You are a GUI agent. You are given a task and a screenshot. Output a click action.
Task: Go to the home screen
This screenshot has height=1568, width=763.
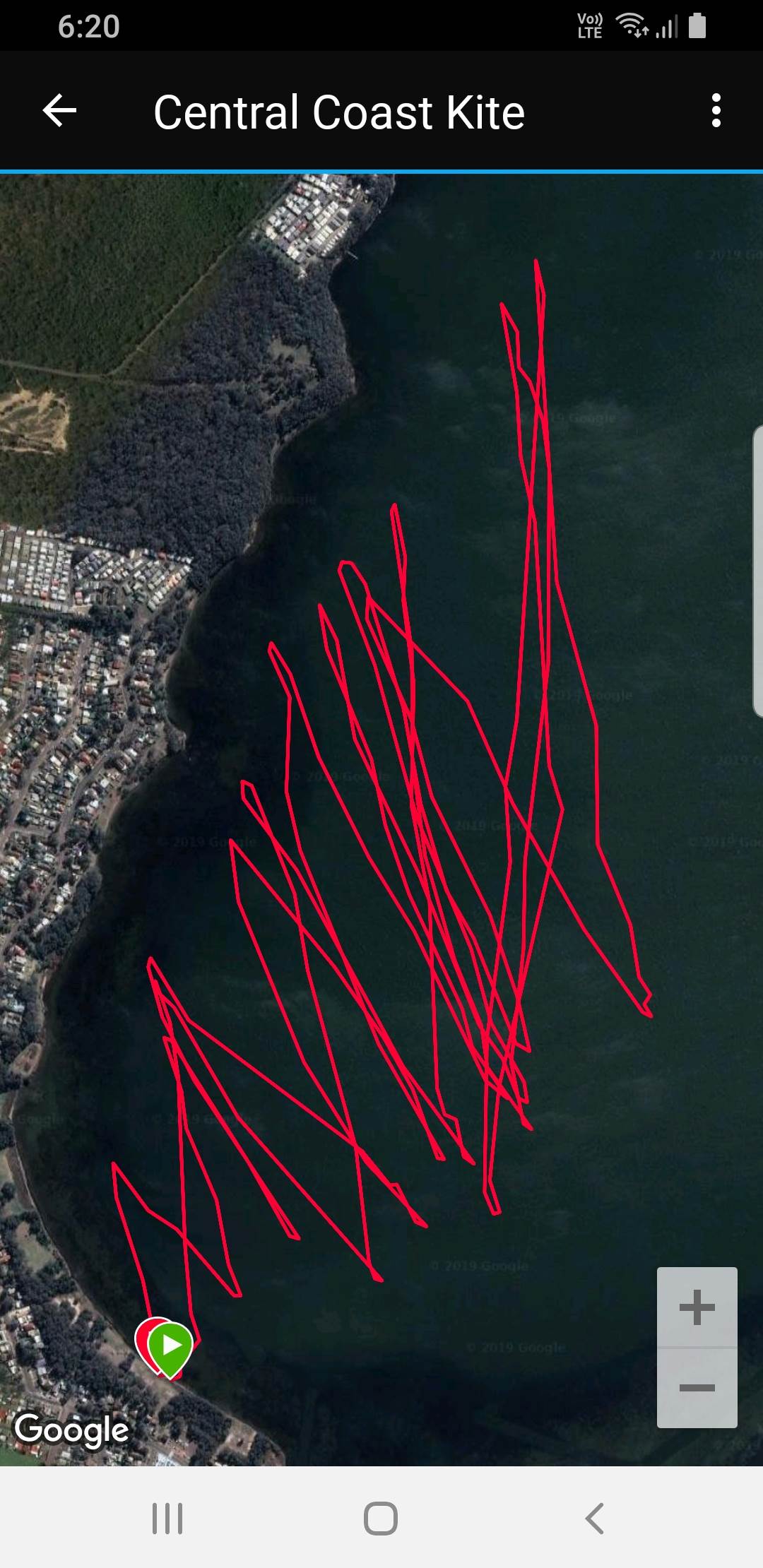tap(381, 1518)
